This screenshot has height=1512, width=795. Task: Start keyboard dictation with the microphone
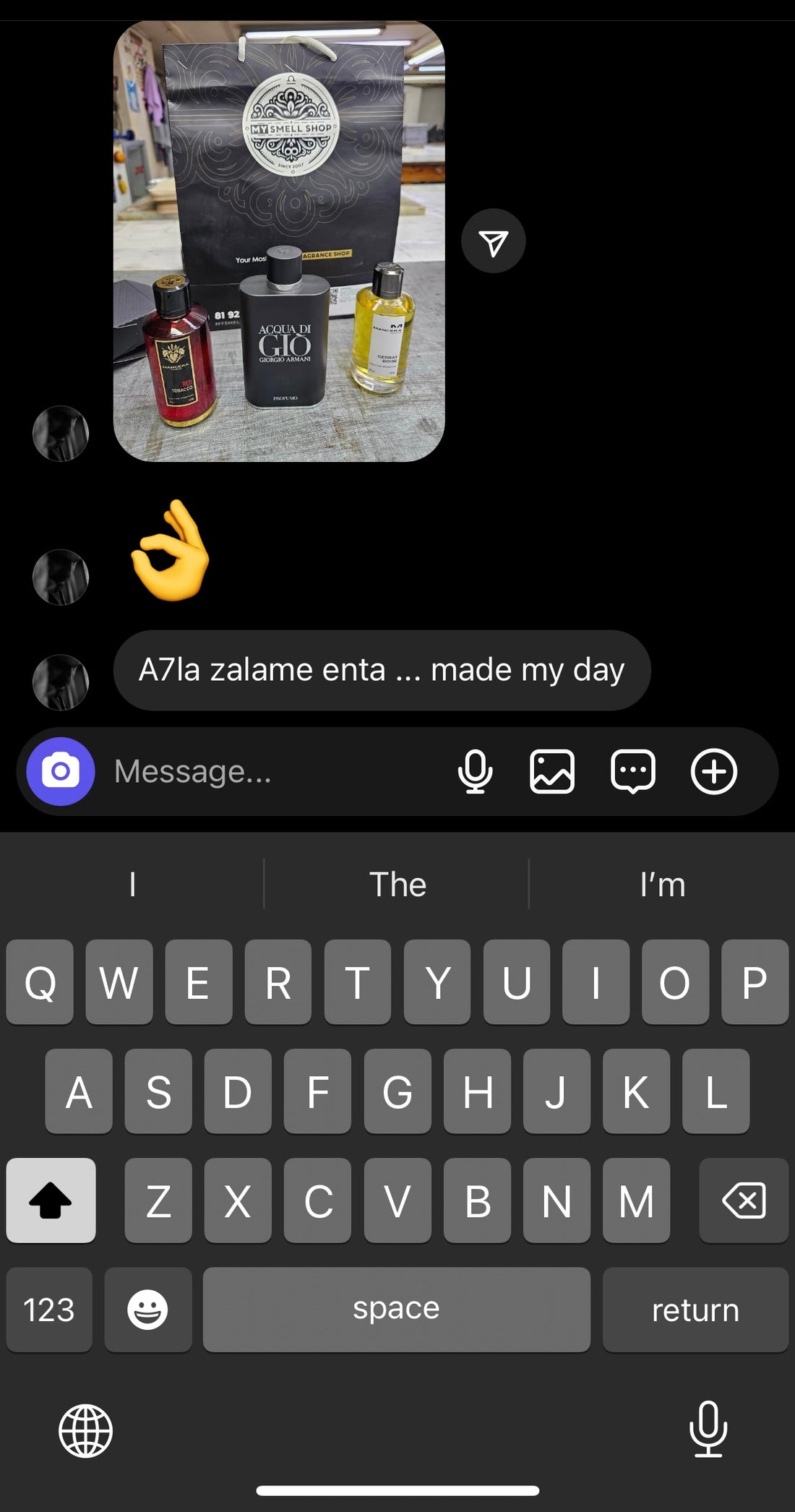(708, 1429)
